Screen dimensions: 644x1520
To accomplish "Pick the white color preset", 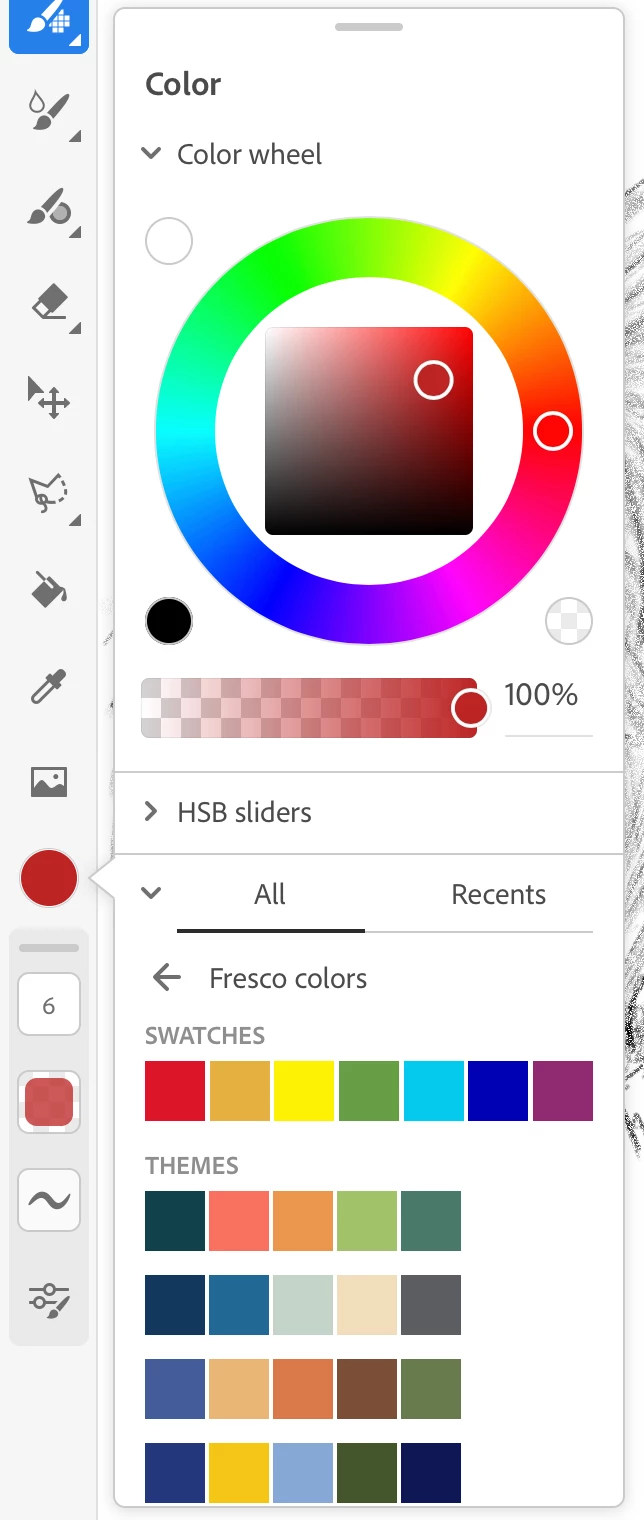I will (169, 241).
